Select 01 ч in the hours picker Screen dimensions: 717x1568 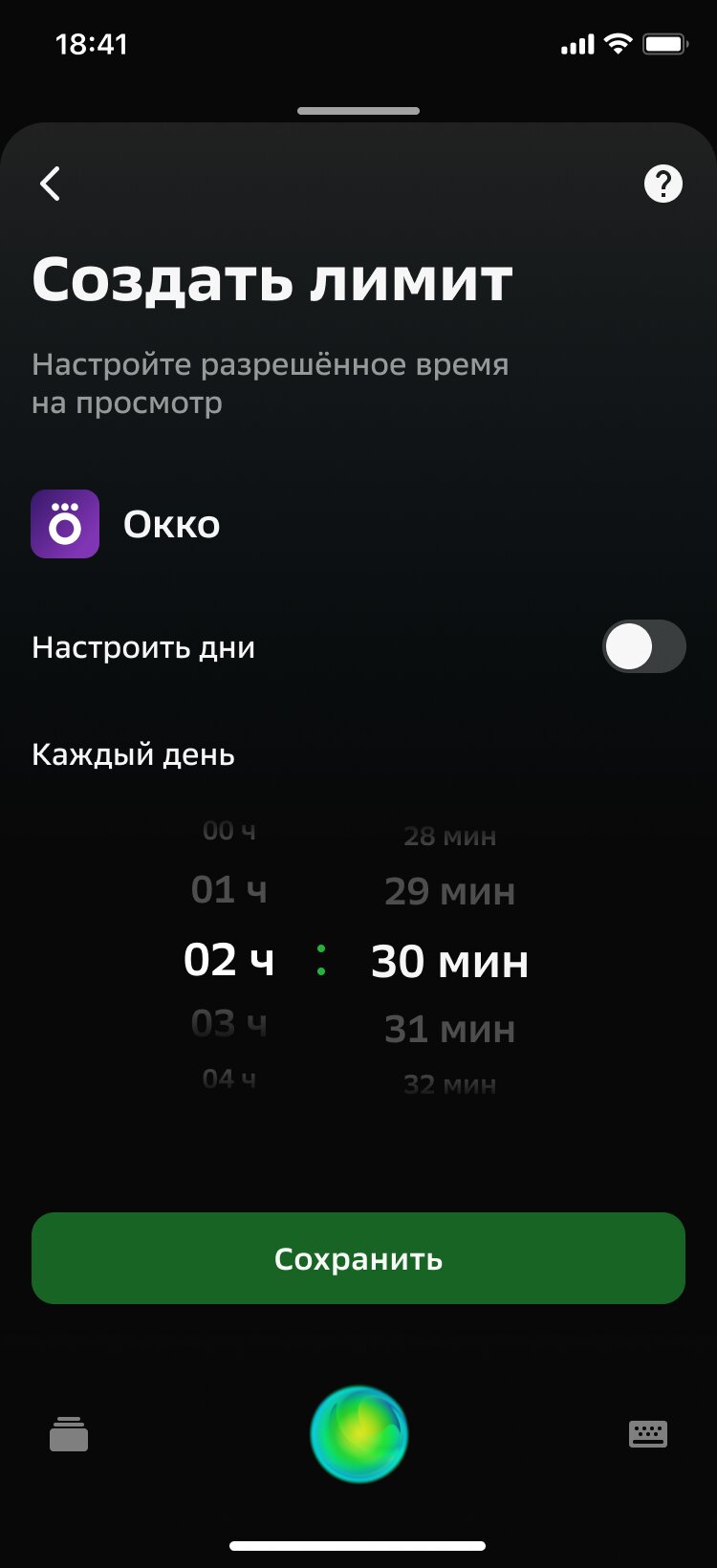(229, 890)
